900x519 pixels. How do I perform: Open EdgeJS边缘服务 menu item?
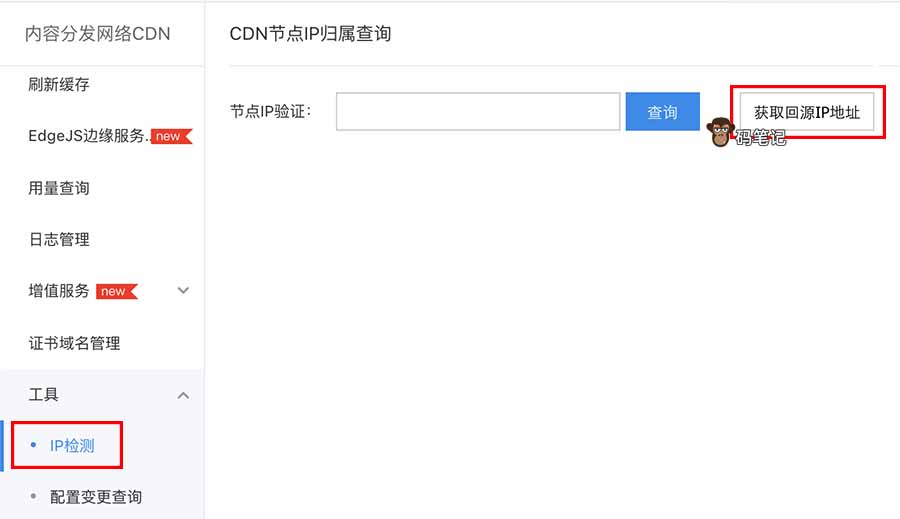tap(89, 136)
